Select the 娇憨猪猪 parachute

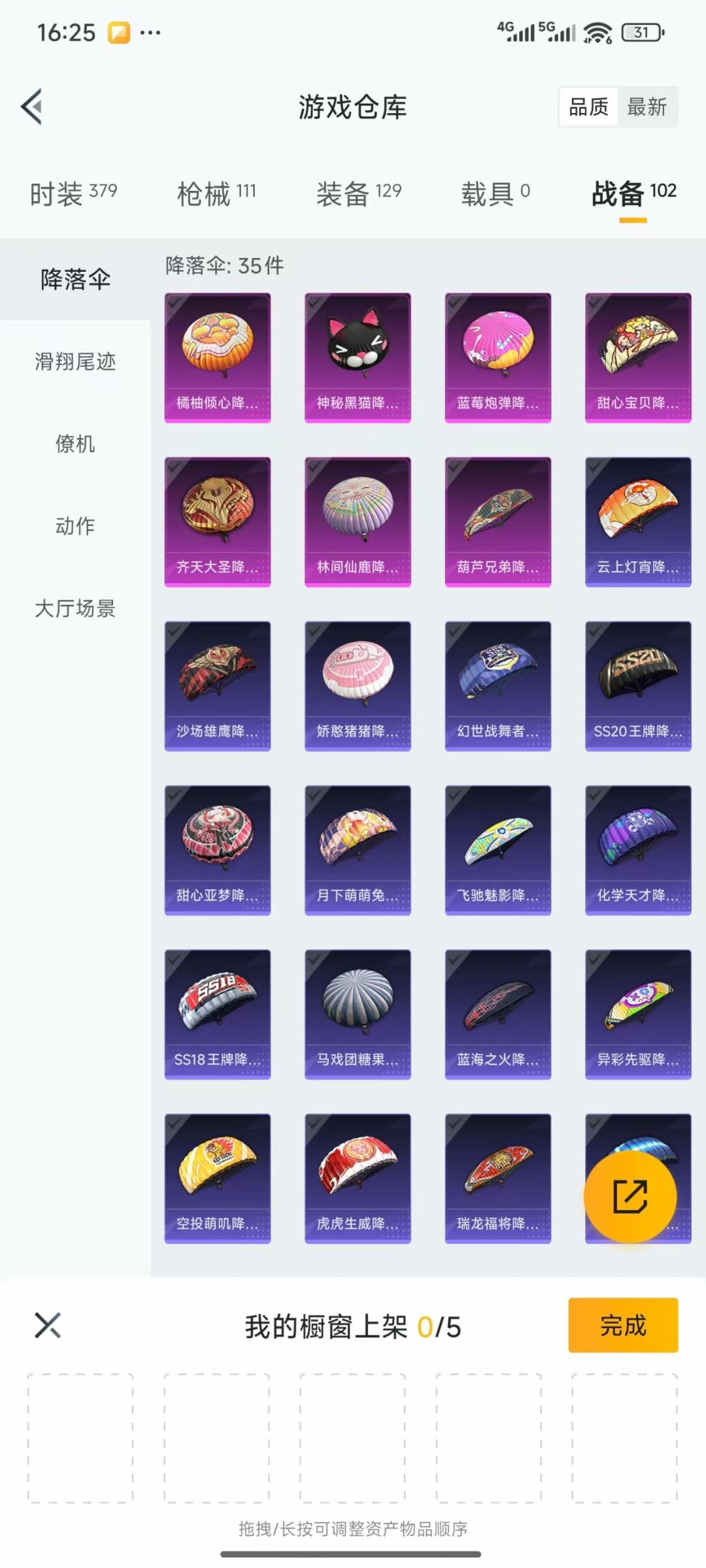[x=358, y=686]
